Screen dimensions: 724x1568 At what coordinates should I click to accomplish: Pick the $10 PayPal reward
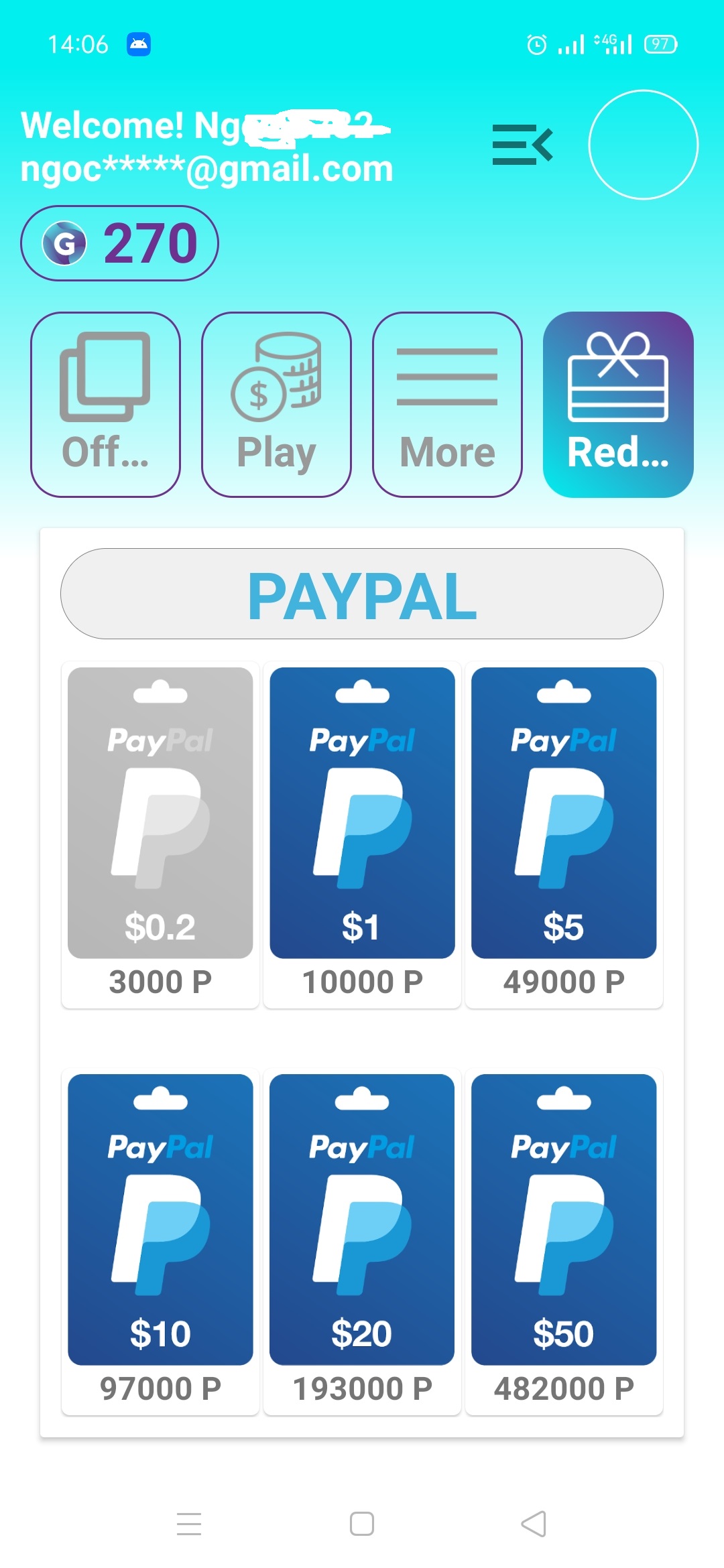pos(160,1241)
